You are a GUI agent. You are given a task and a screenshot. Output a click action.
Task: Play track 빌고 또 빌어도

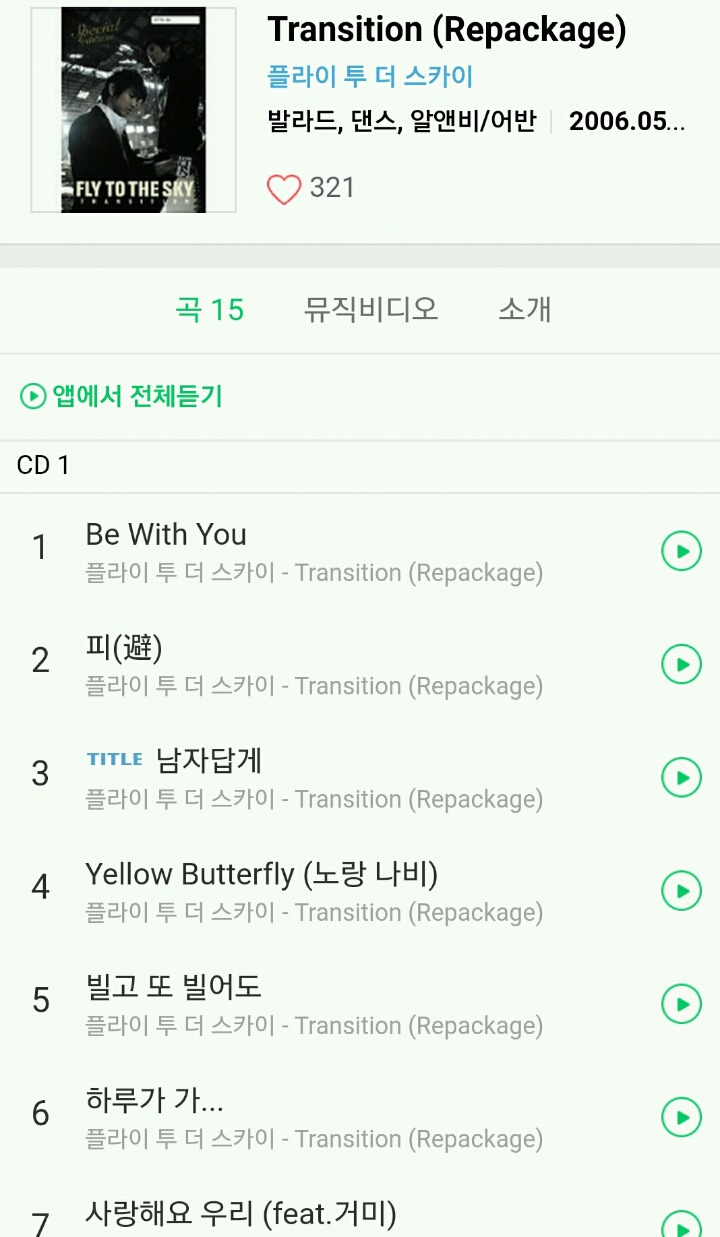(x=681, y=1003)
